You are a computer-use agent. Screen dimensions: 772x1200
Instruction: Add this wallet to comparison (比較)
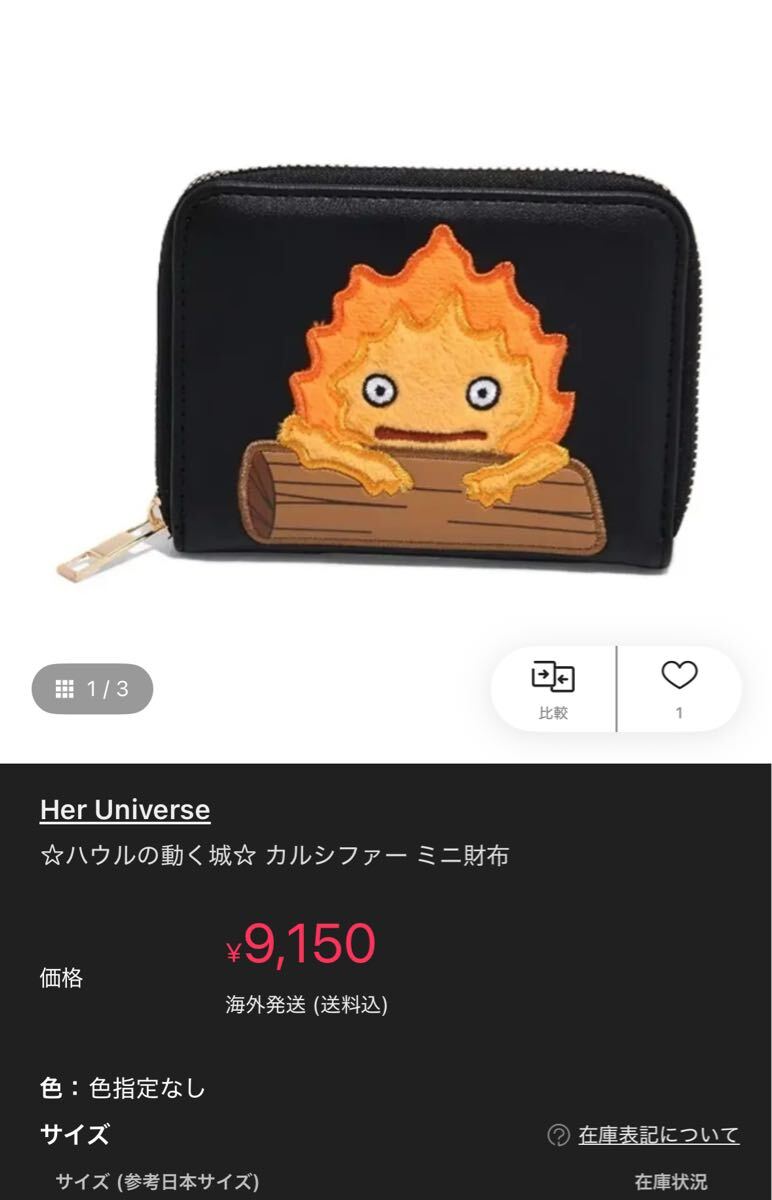pyautogui.click(x=553, y=688)
